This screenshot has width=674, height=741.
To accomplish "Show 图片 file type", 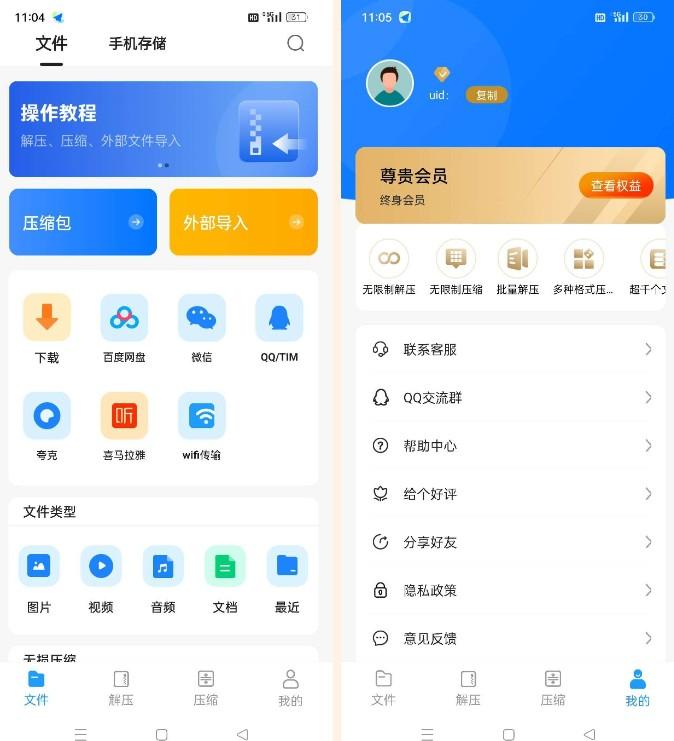I will tap(39, 578).
